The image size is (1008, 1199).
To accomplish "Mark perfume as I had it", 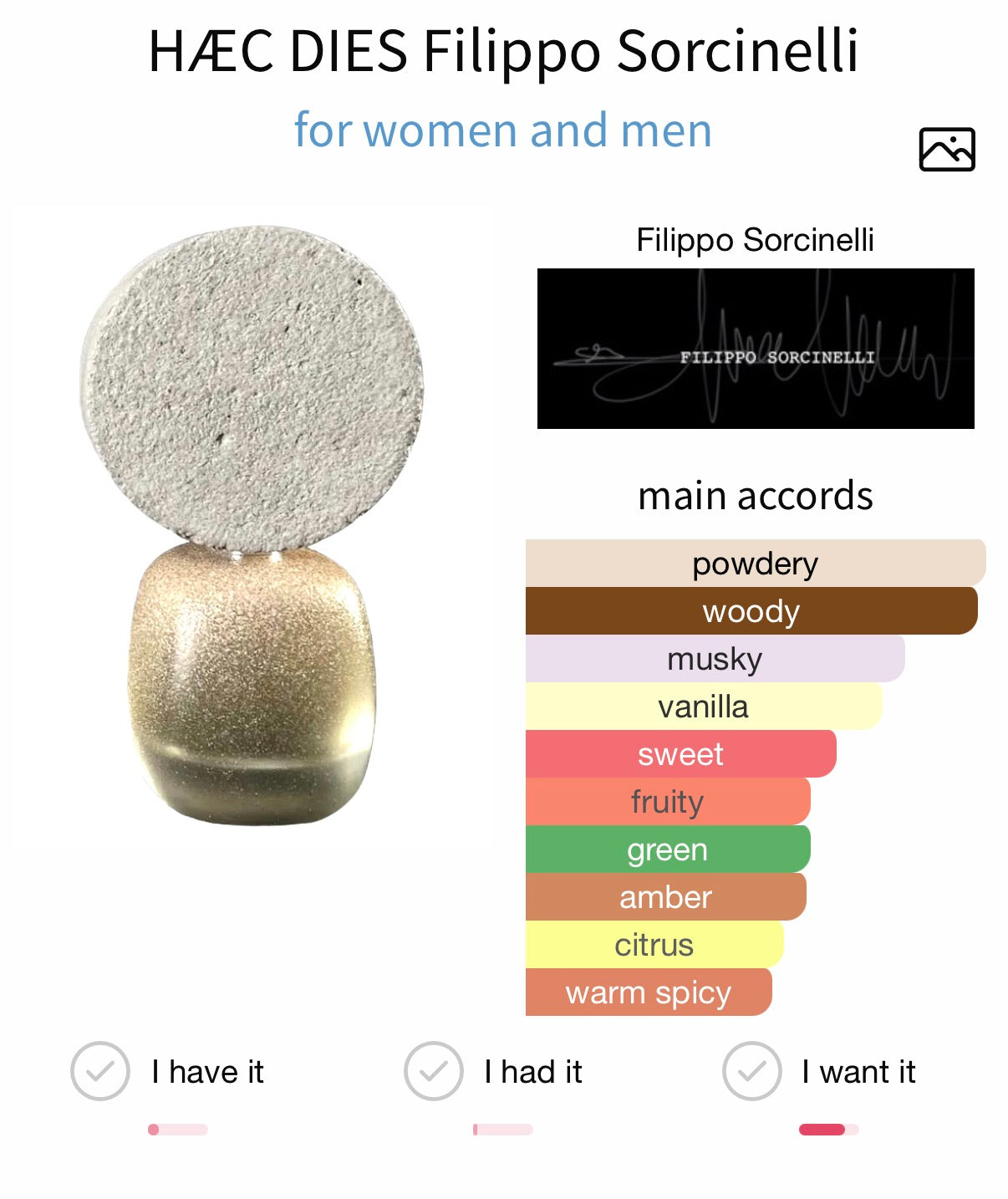I will click(x=433, y=1071).
